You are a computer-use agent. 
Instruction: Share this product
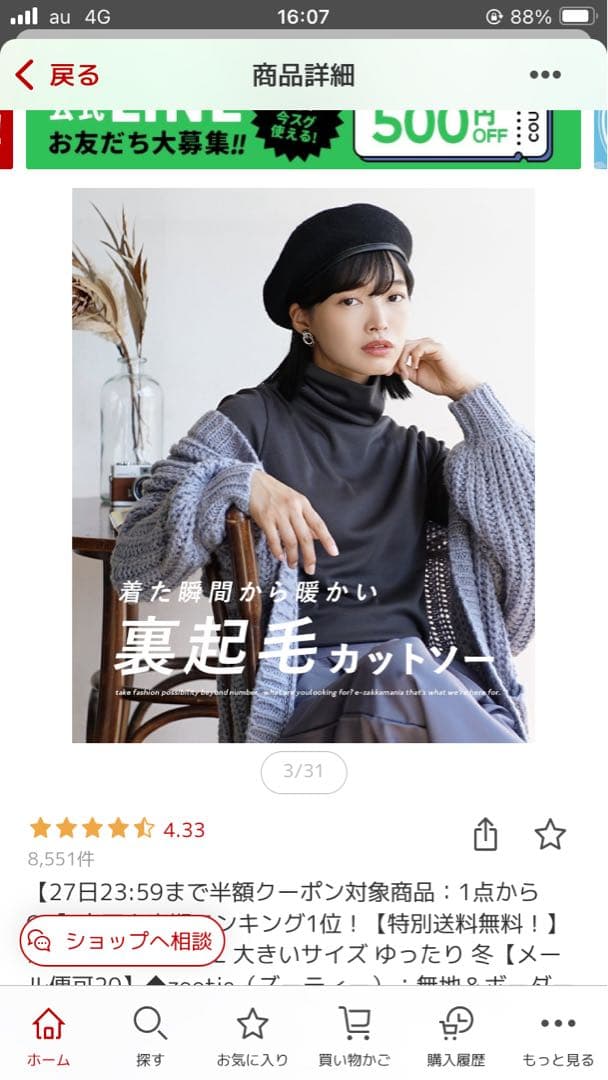pyautogui.click(x=485, y=834)
